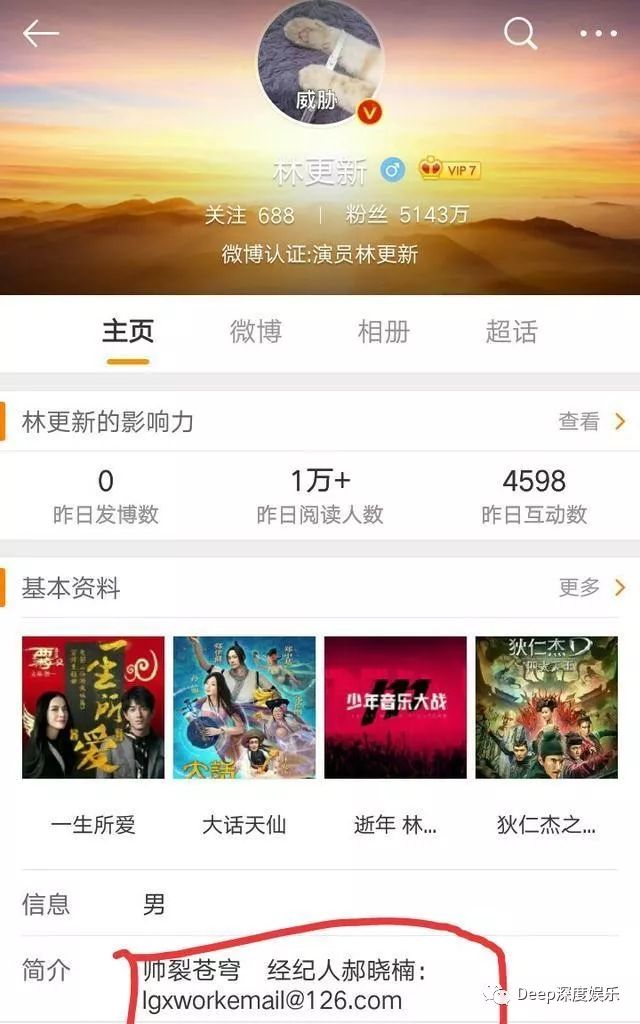Switch to the 超话 tab
Screen dimensions: 640x1024
[x=511, y=332]
